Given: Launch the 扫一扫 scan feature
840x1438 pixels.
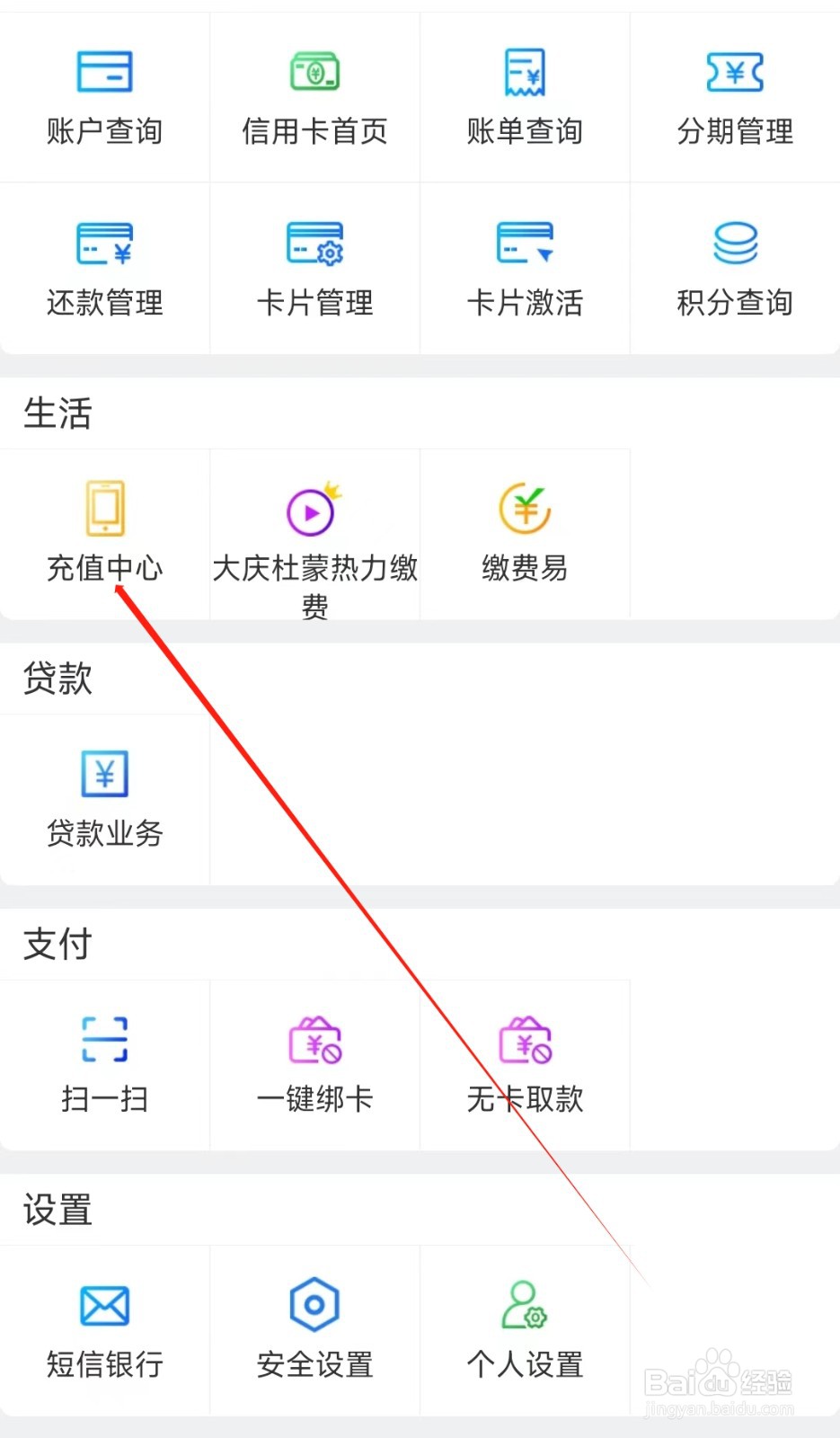Looking at the screenshot, I should [x=104, y=1061].
